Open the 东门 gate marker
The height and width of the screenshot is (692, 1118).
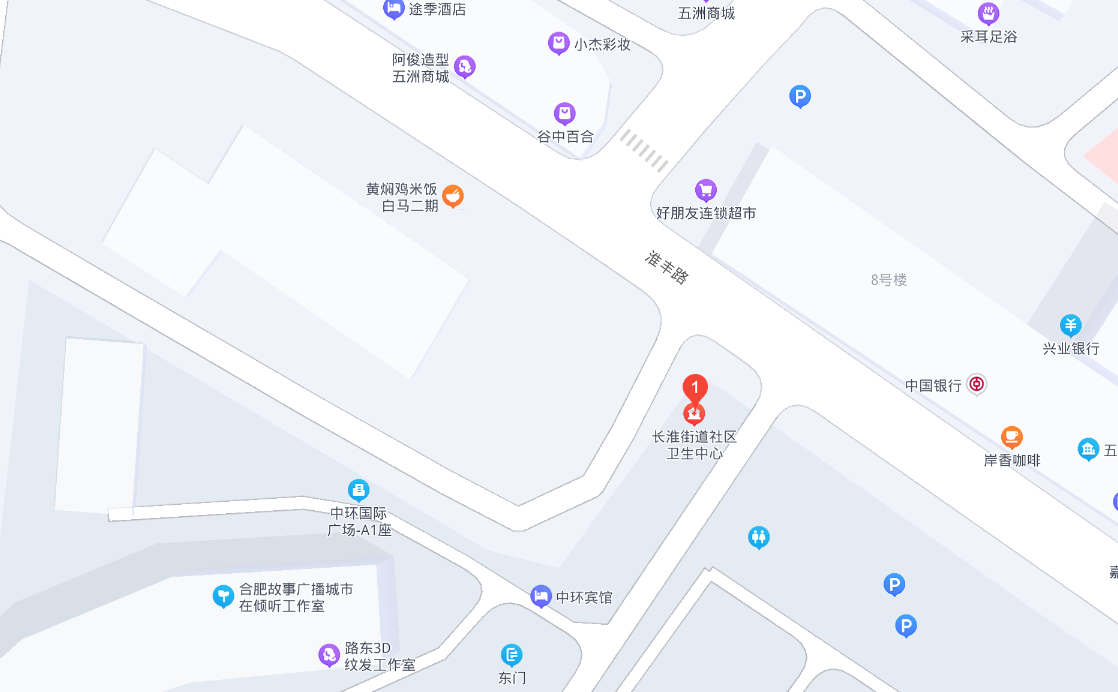(x=512, y=655)
